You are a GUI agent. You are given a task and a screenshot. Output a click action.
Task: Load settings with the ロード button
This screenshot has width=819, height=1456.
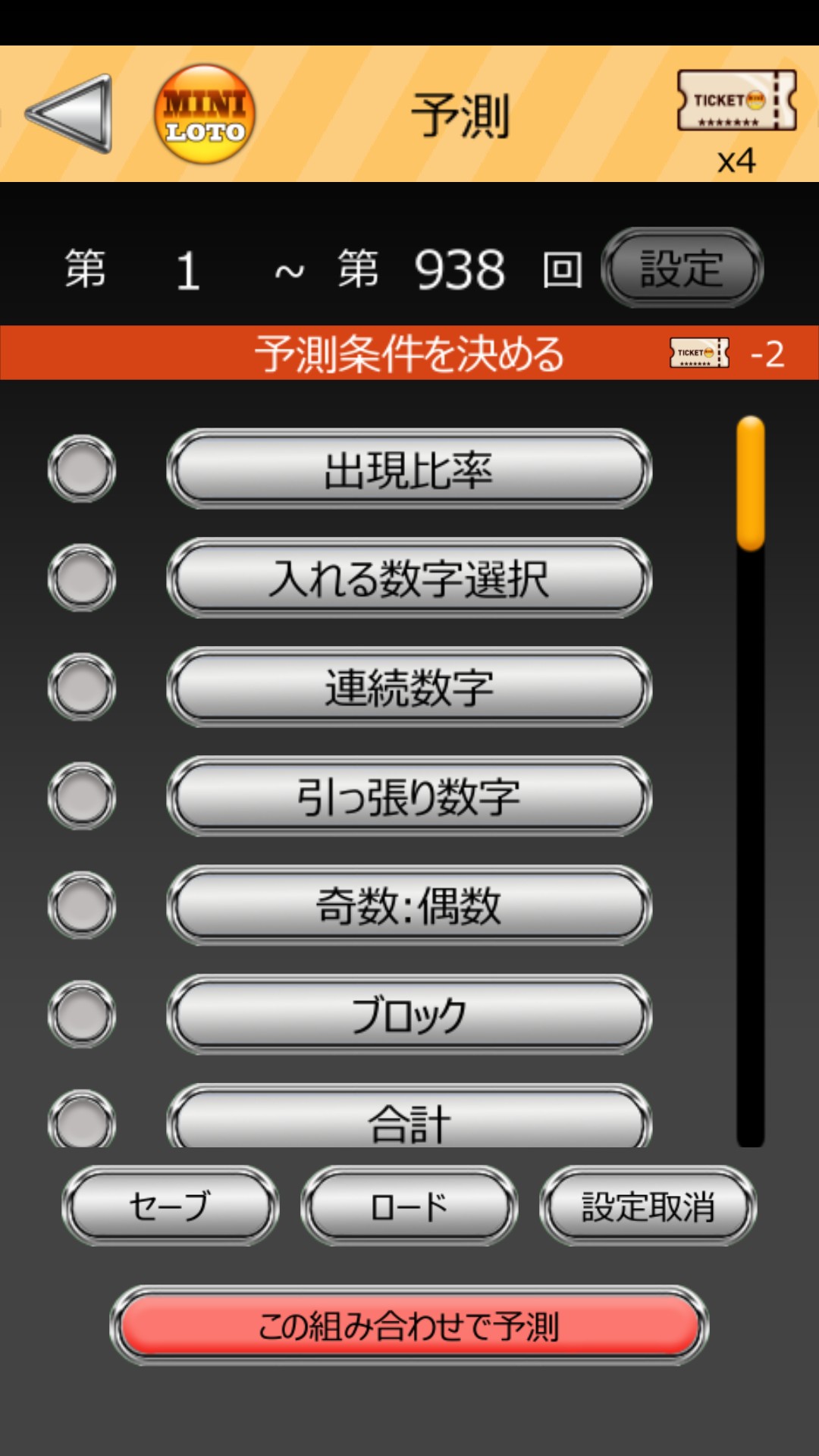coord(409,1206)
